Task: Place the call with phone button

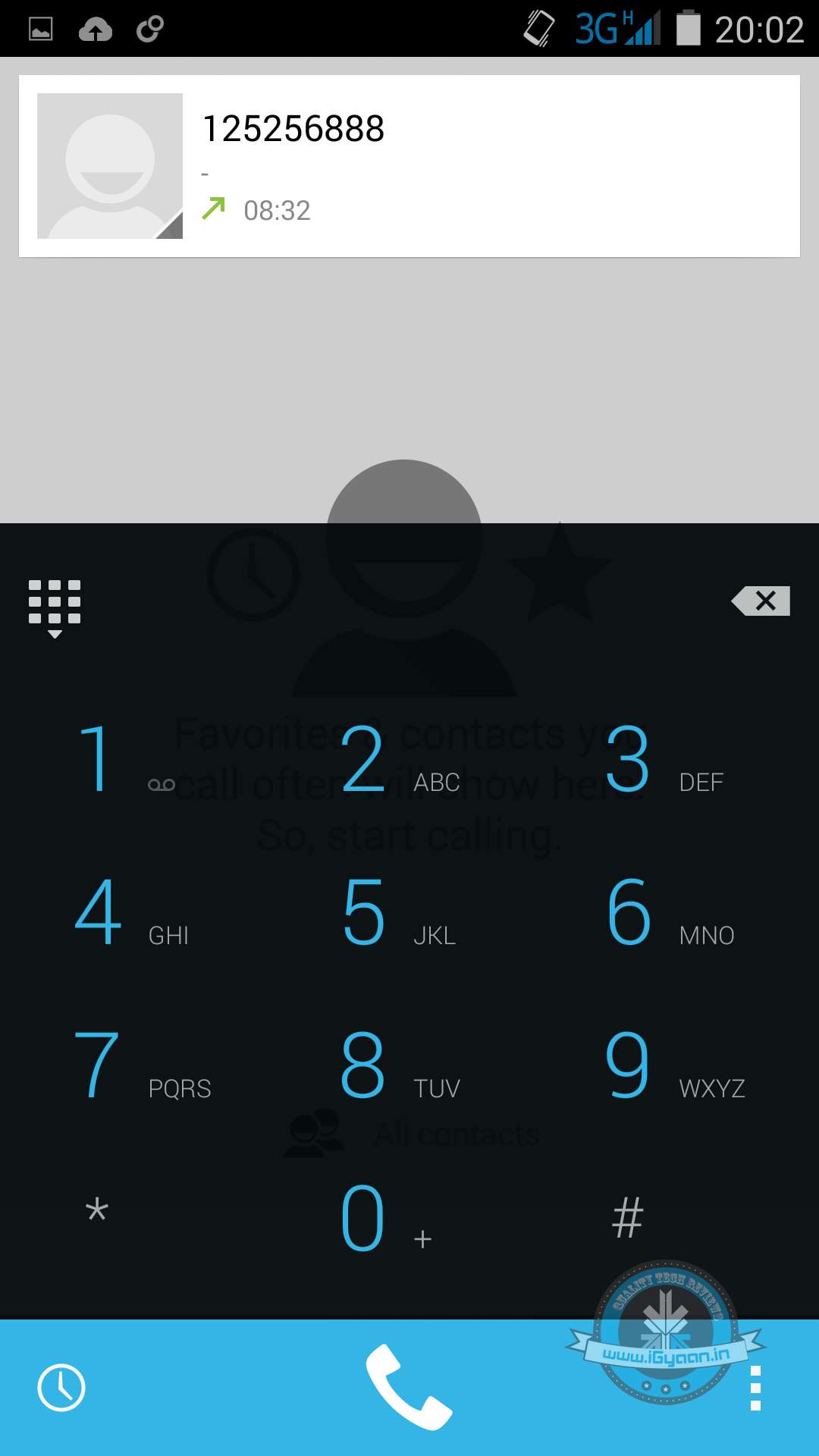Action: pos(409,1388)
